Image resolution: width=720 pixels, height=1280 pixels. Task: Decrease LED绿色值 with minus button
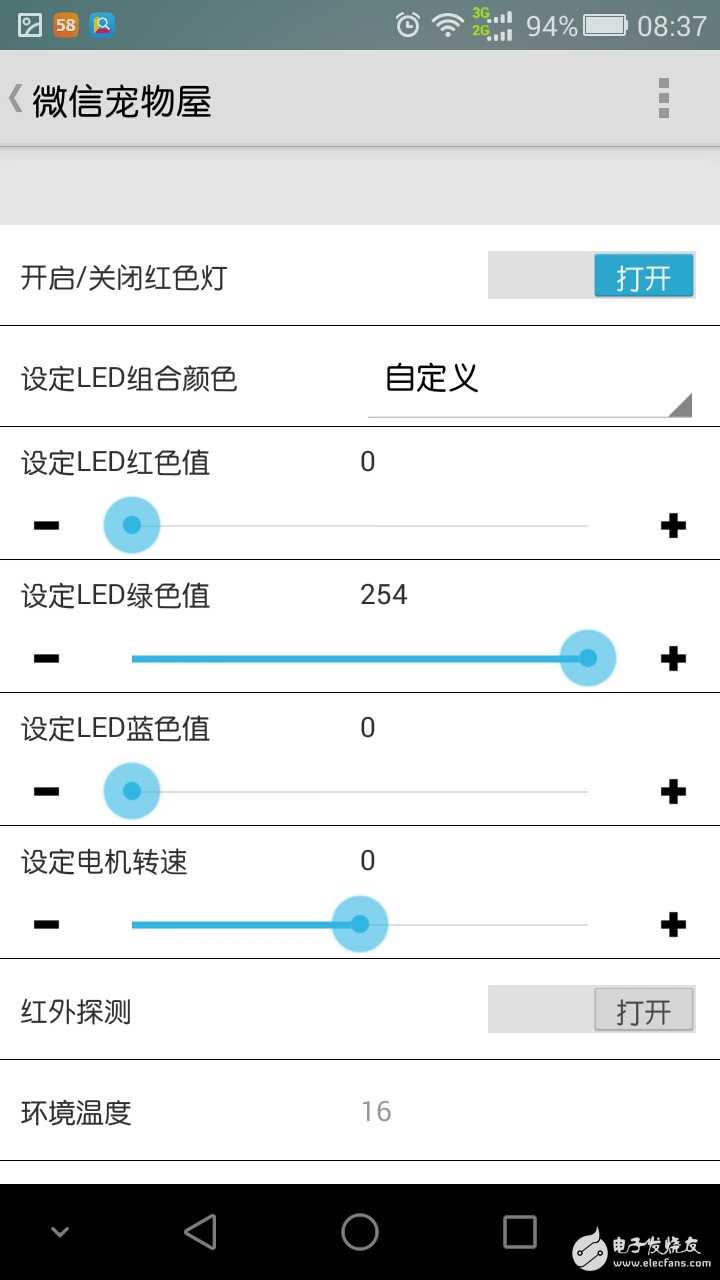point(46,658)
